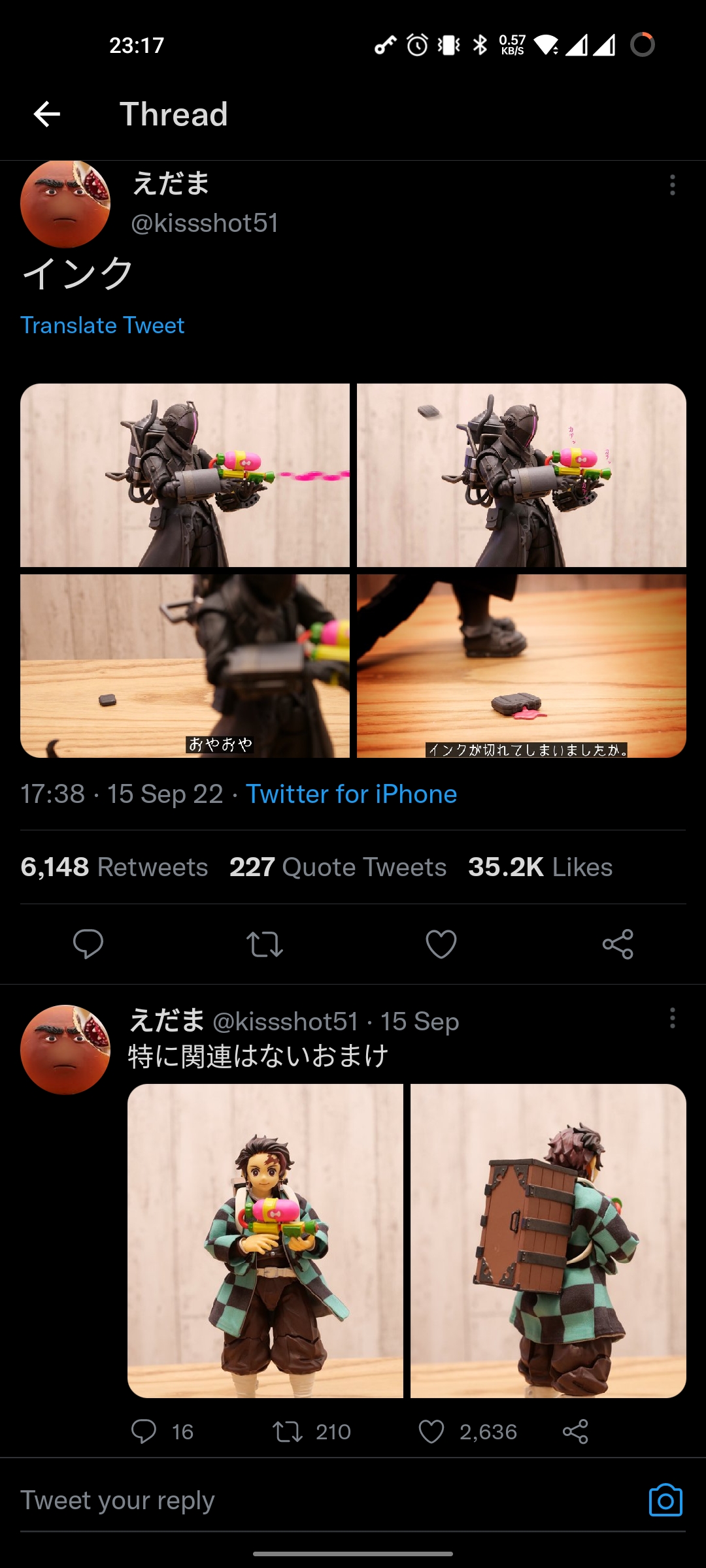This screenshot has width=706, height=1568.
Task: Open the 16 comments on the reply
Action: (144, 1431)
